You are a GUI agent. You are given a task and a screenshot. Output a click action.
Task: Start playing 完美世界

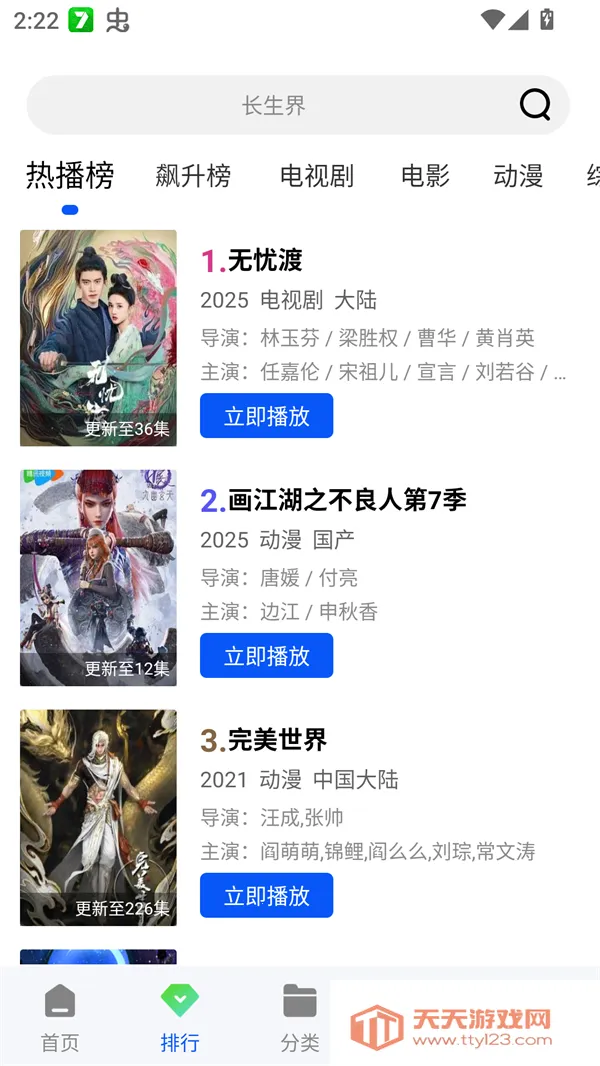click(x=266, y=896)
